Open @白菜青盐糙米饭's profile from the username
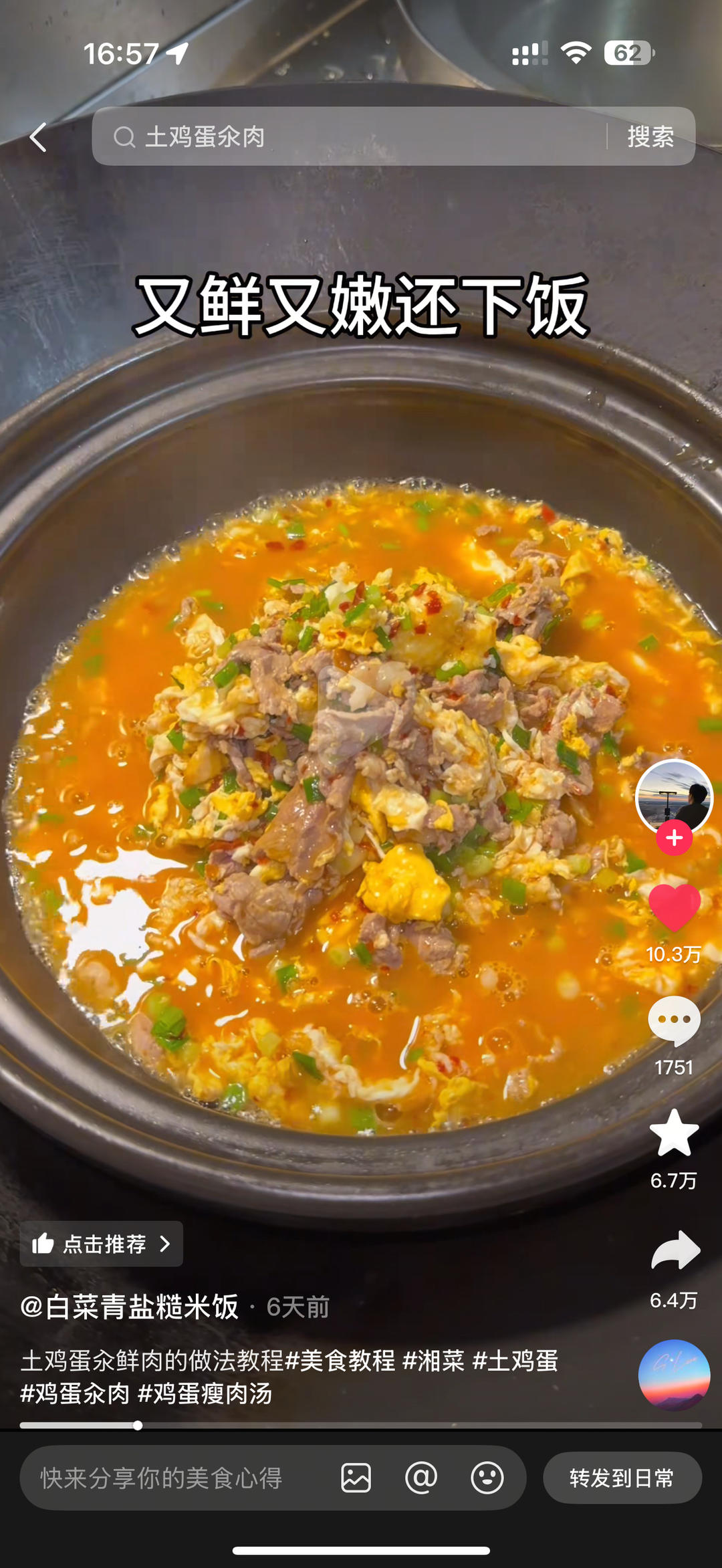 pyautogui.click(x=130, y=1307)
